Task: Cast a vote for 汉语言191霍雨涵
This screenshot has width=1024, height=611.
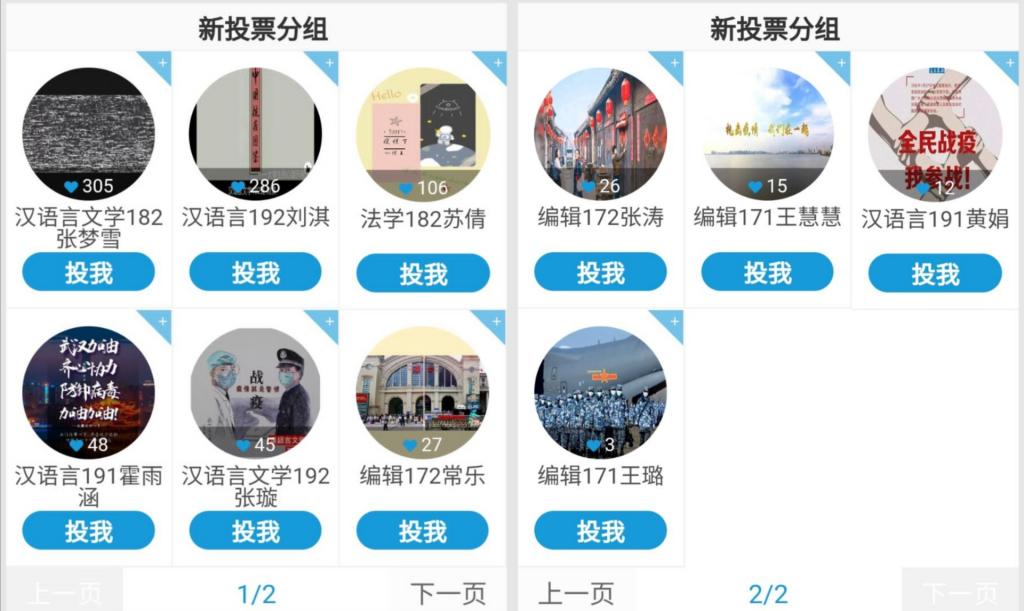Action: pyautogui.click(x=88, y=531)
